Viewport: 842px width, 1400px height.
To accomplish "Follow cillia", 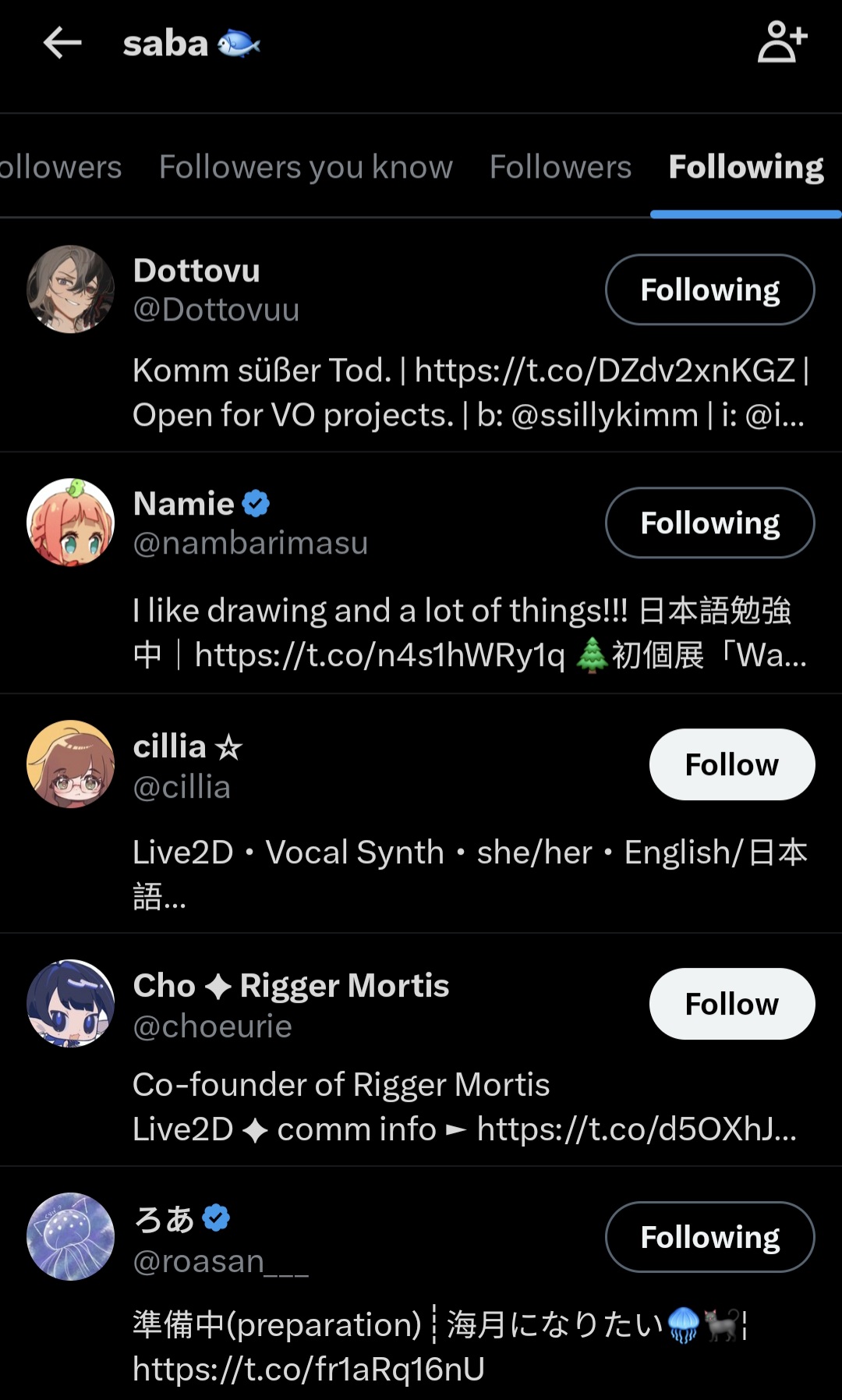I will click(731, 765).
